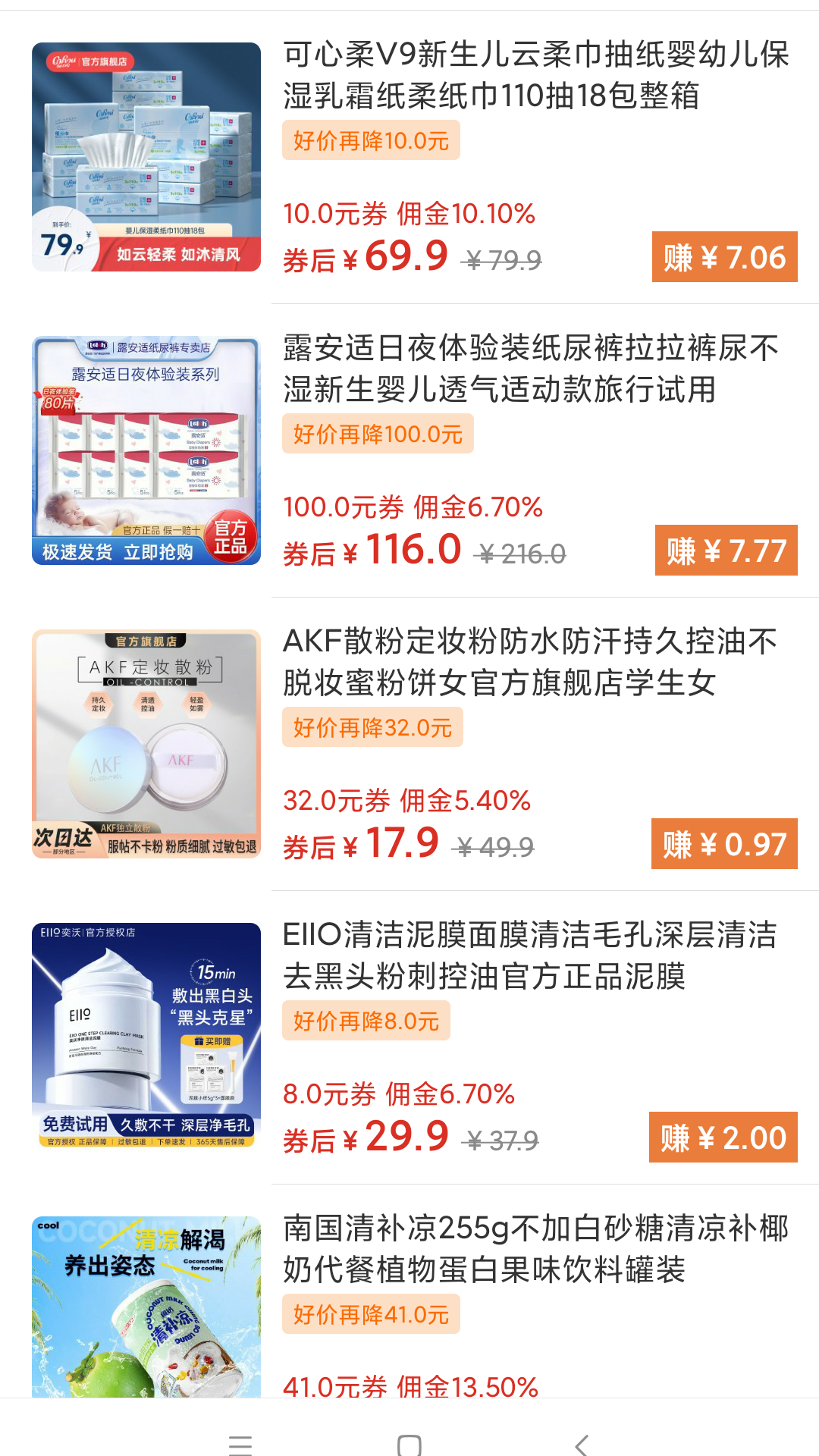Tap the 赚¥7.77 earn button
819x1456 pixels.
point(726,551)
